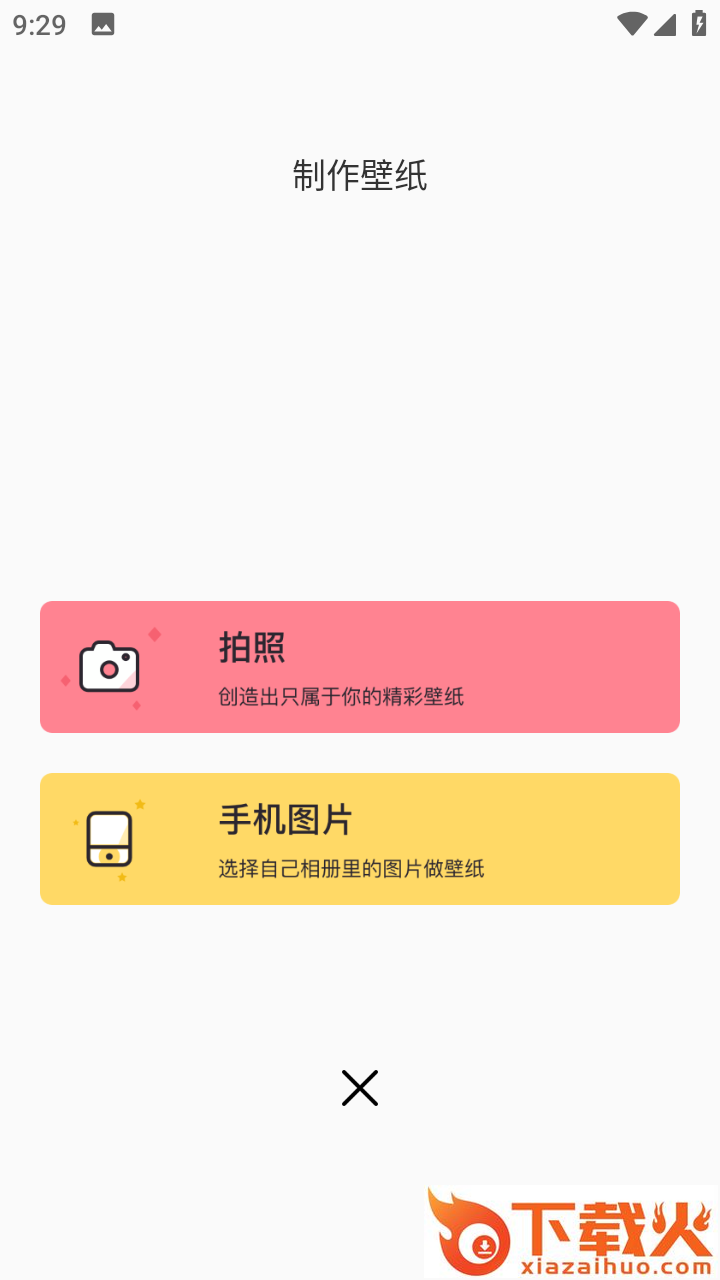
Task: Tap the subtitle 选择自己相册里的图片做壁纸
Action: click(352, 869)
